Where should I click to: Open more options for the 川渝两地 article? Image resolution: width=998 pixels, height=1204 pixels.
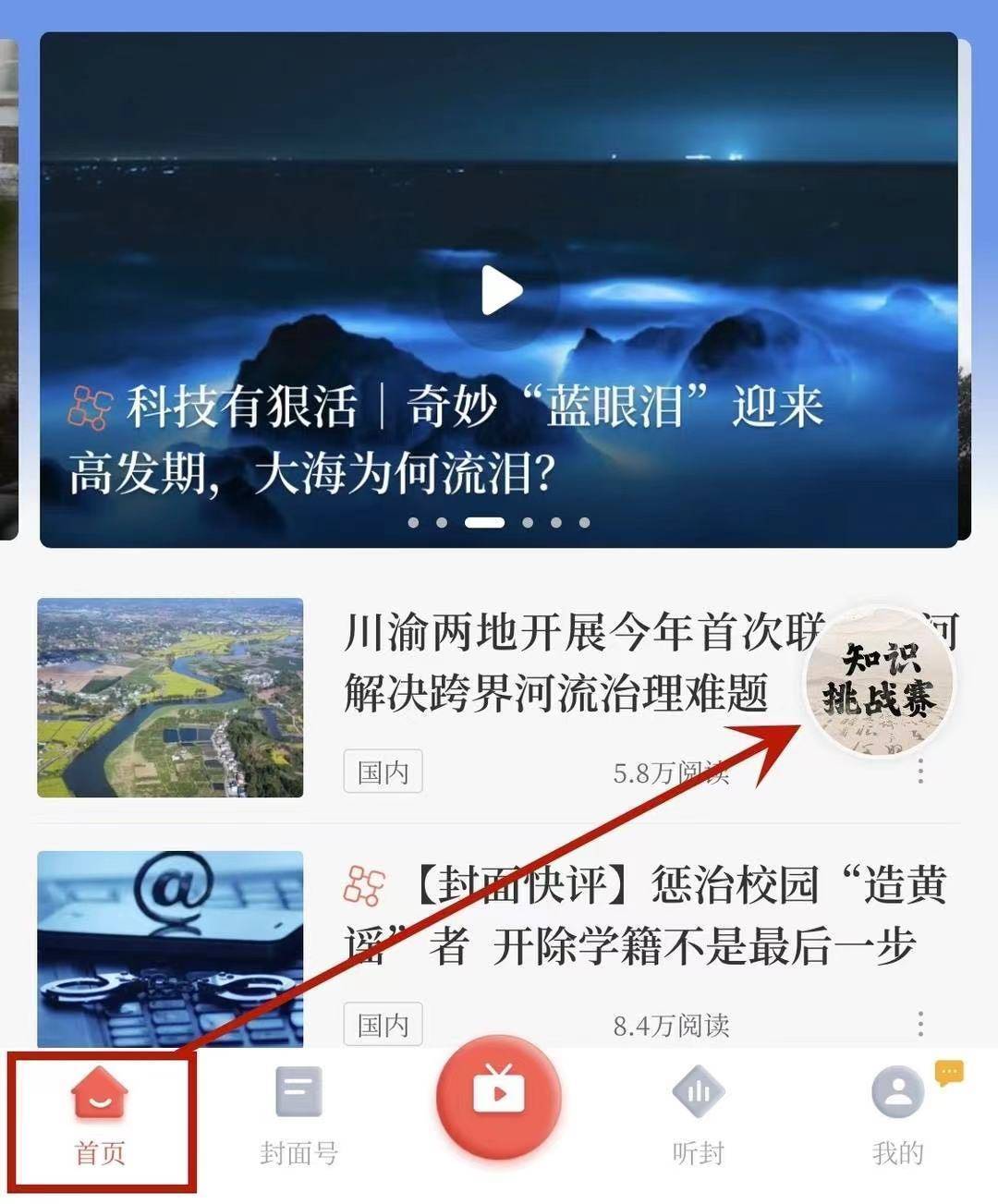coord(920,772)
